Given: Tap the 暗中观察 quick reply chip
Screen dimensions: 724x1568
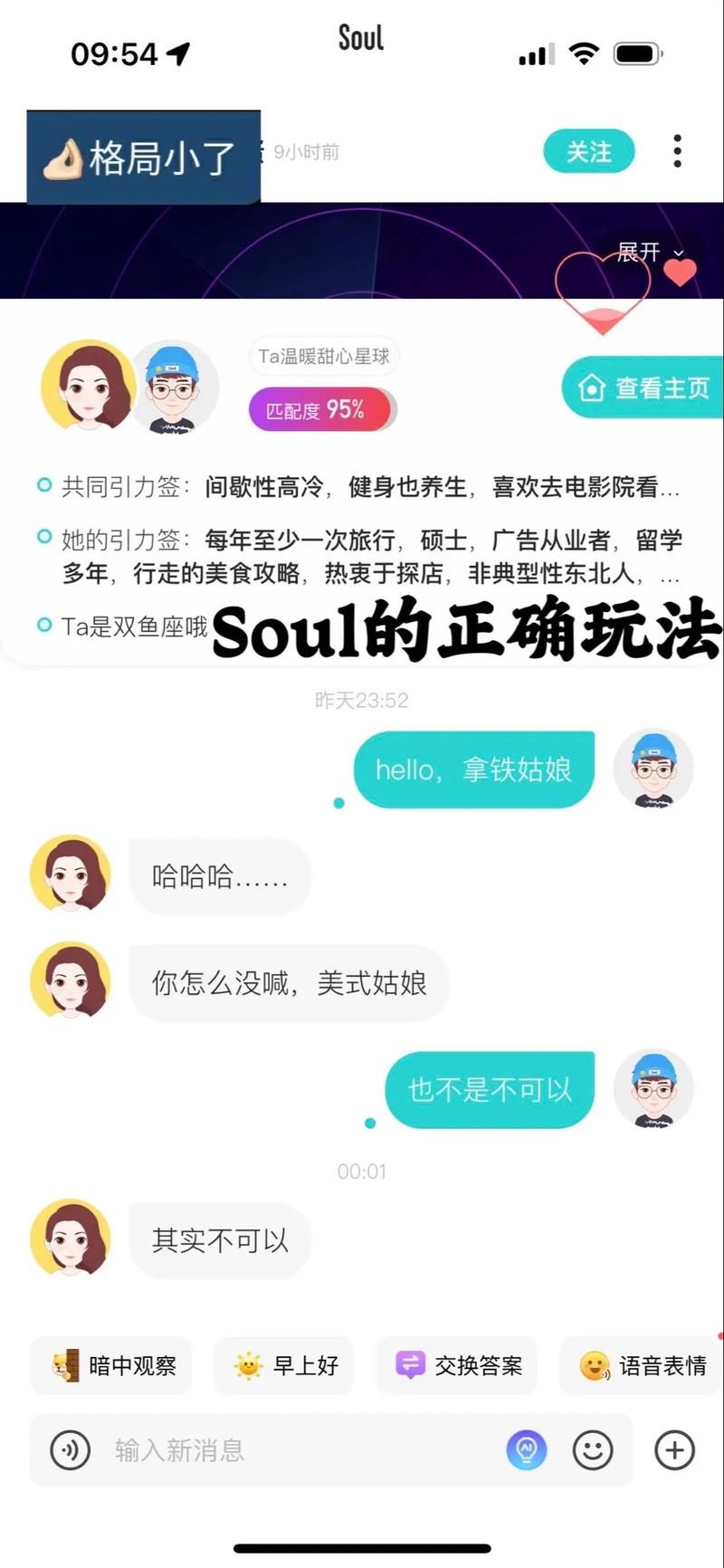Looking at the screenshot, I should coord(112,1365).
